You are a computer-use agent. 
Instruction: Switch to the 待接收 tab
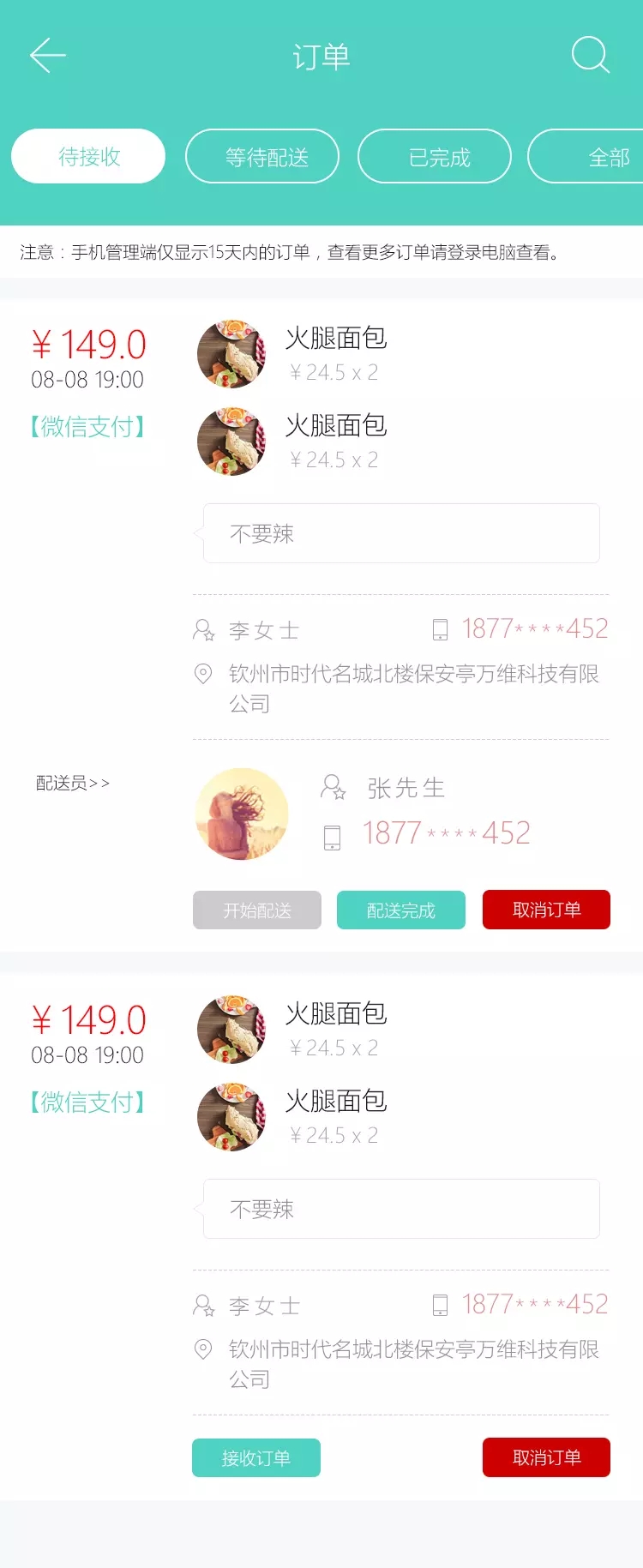[88, 157]
